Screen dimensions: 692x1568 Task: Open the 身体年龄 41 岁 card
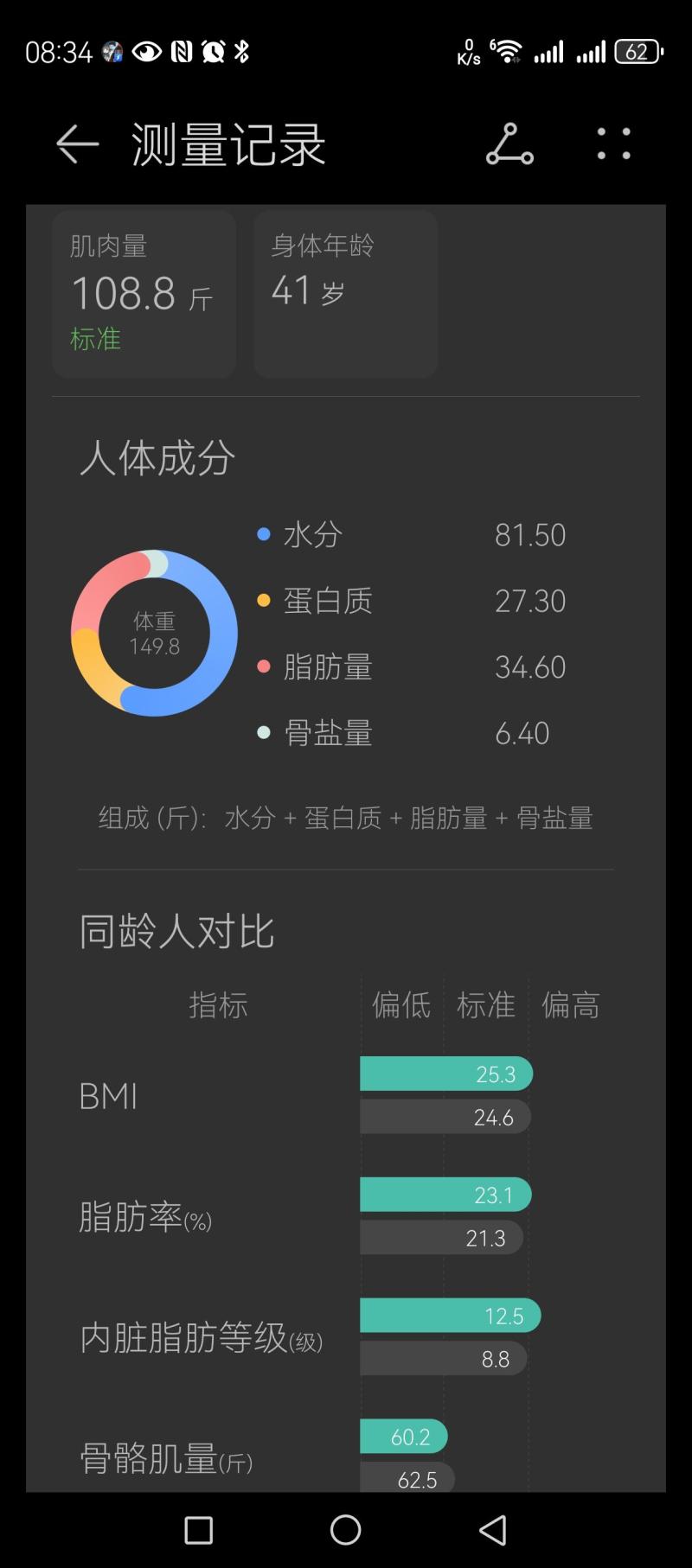345,294
